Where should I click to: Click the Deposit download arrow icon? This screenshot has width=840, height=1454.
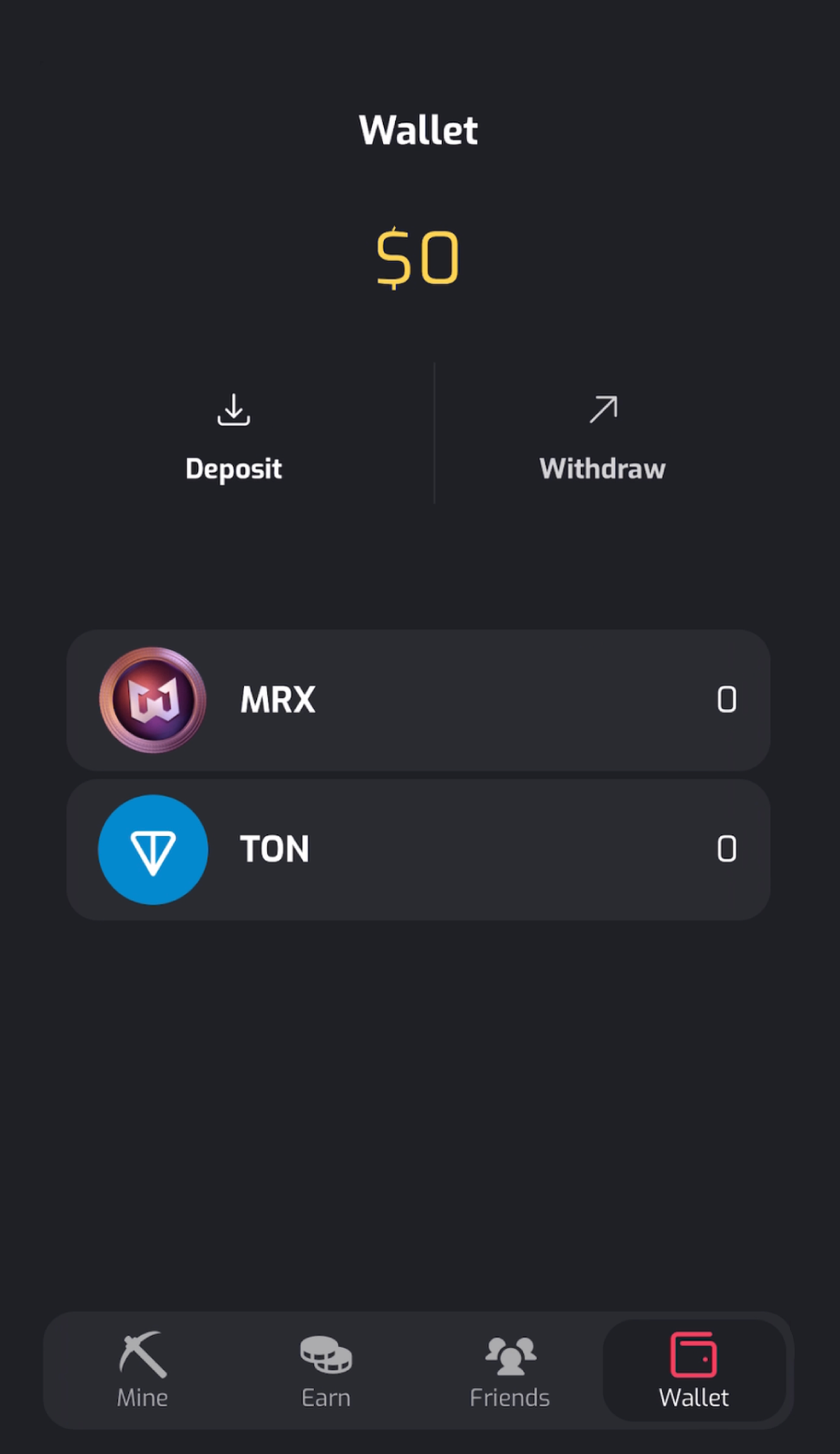click(234, 411)
